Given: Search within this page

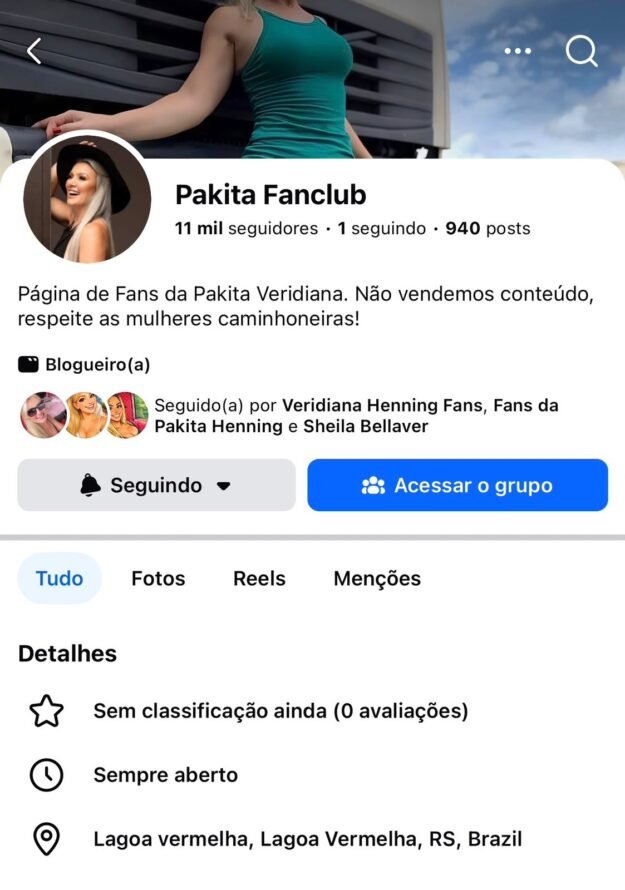Looking at the screenshot, I should coord(581,51).
